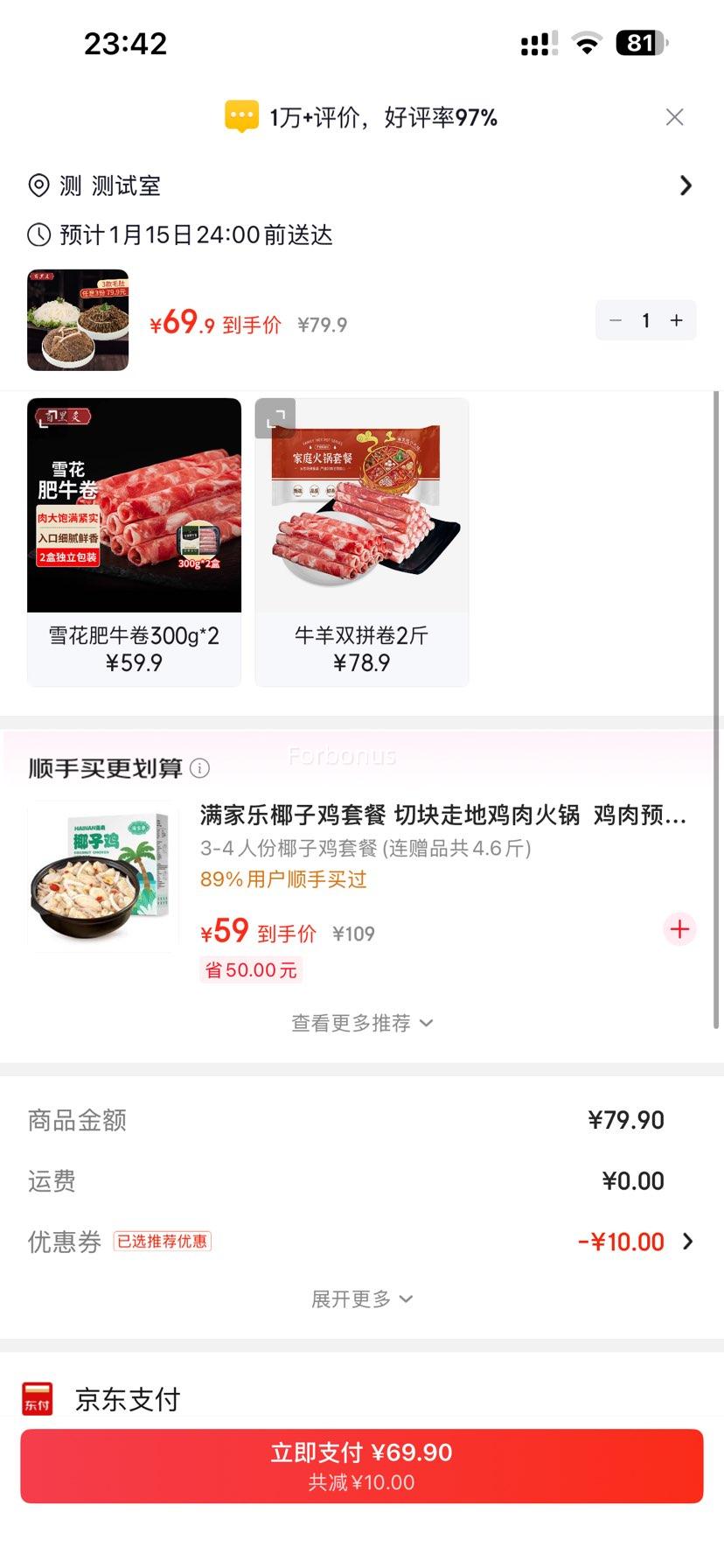The width and height of the screenshot is (724, 1568).
Task: Click the 椰子鸡 product thumbnail
Action: (x=102, y=875)
